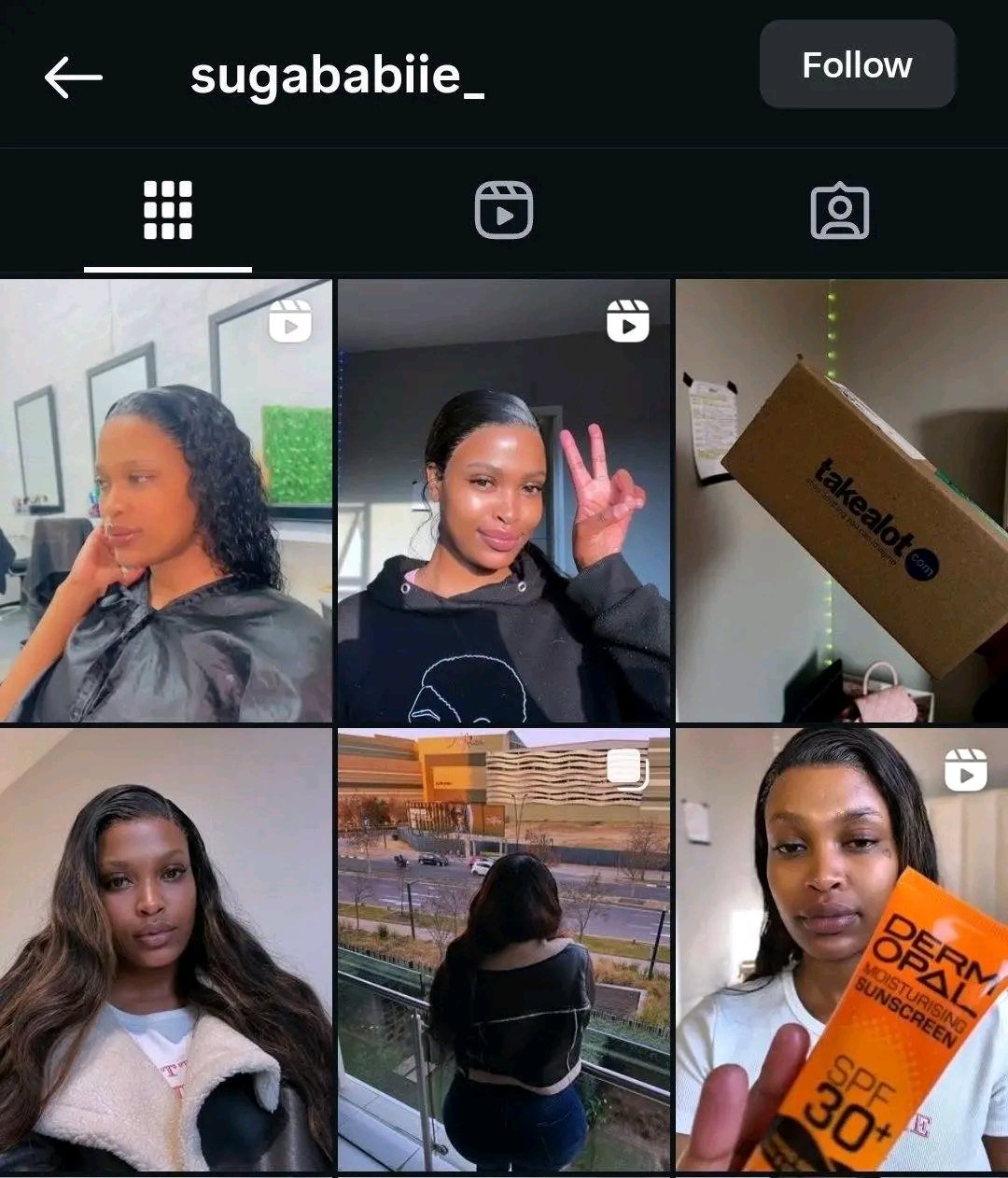
Task: Open the Derm Opal sunscreen reel
Action: [842, 948]
